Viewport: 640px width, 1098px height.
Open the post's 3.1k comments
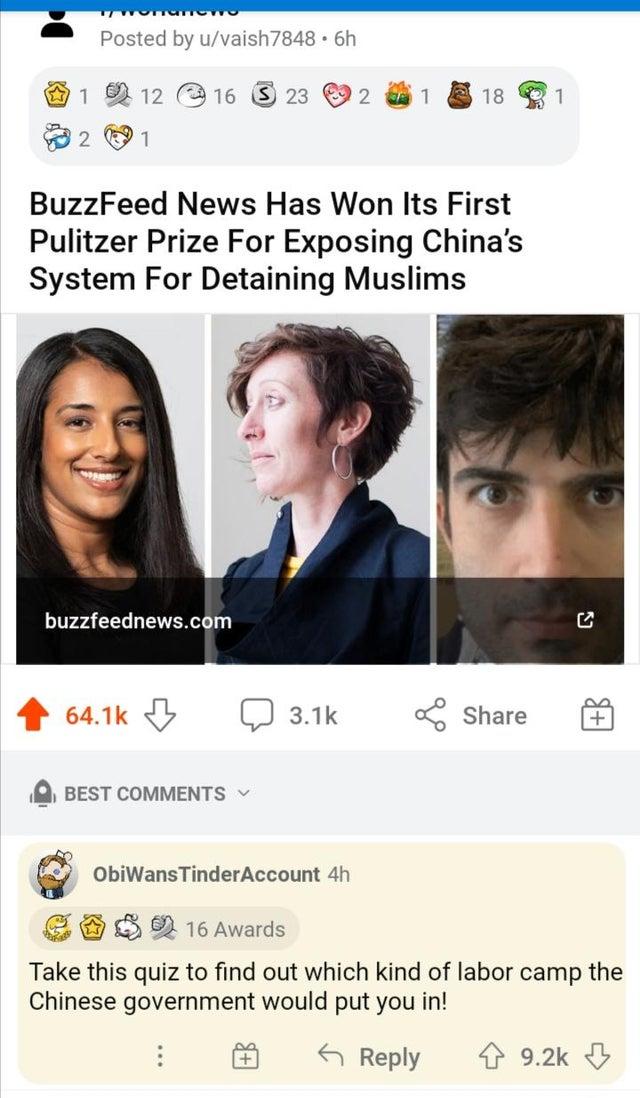point(288,716)
